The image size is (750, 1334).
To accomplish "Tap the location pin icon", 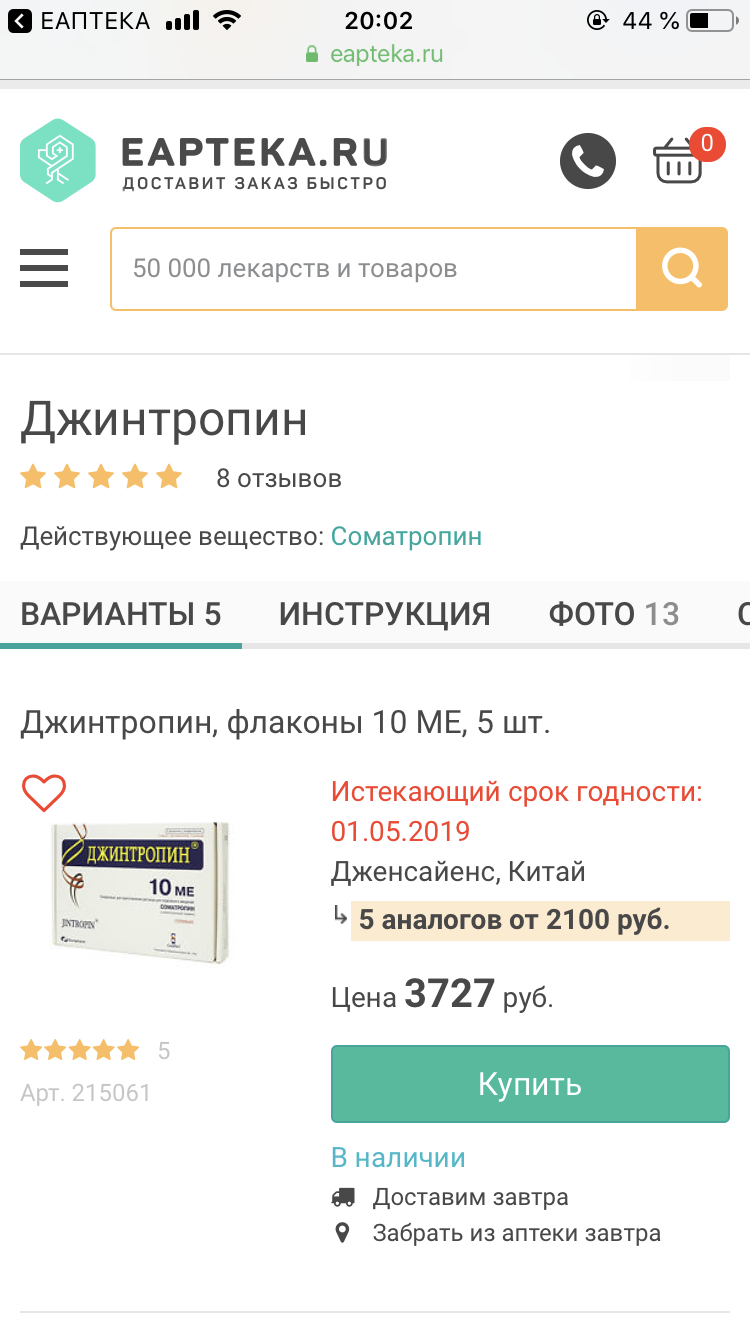I will click(344, 1233).
